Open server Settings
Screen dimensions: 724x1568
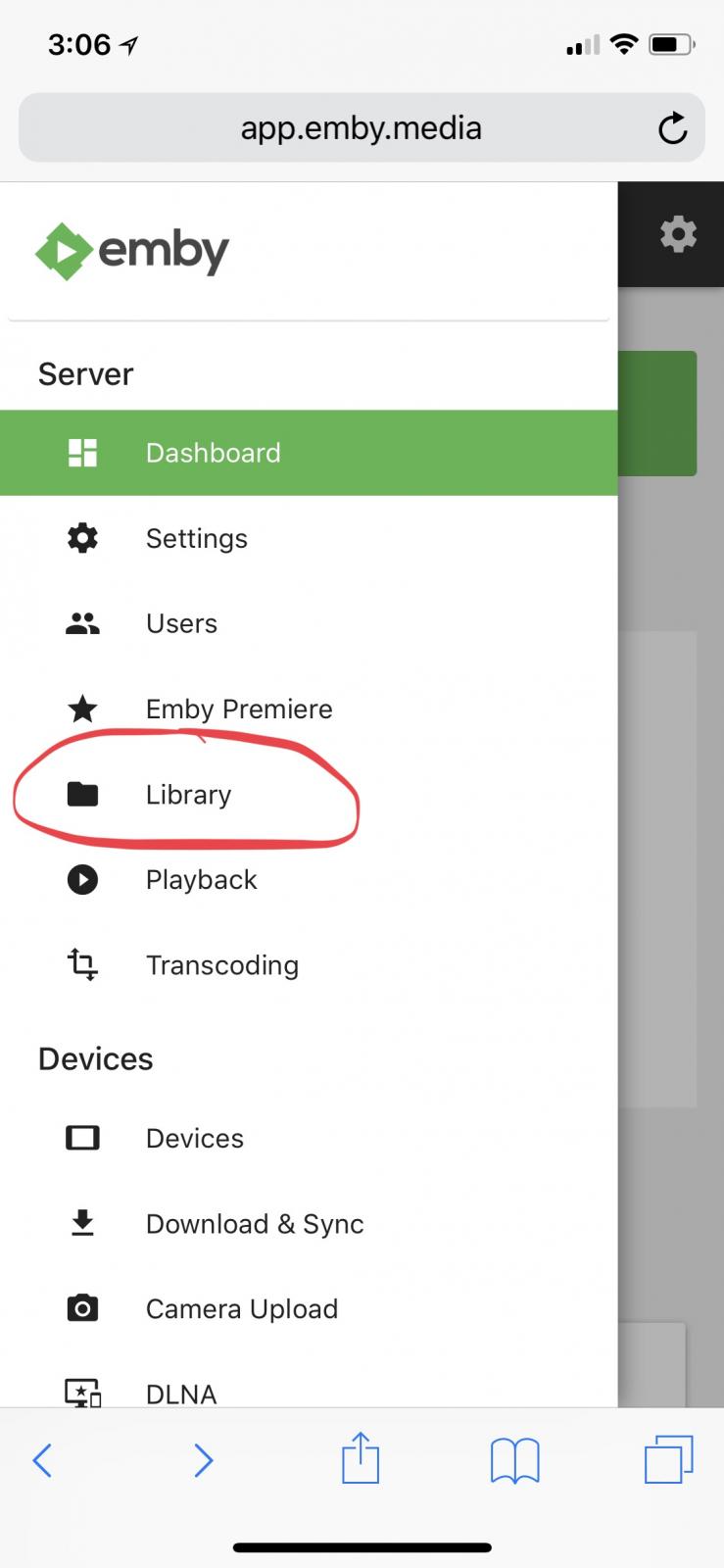coord(196,538)
